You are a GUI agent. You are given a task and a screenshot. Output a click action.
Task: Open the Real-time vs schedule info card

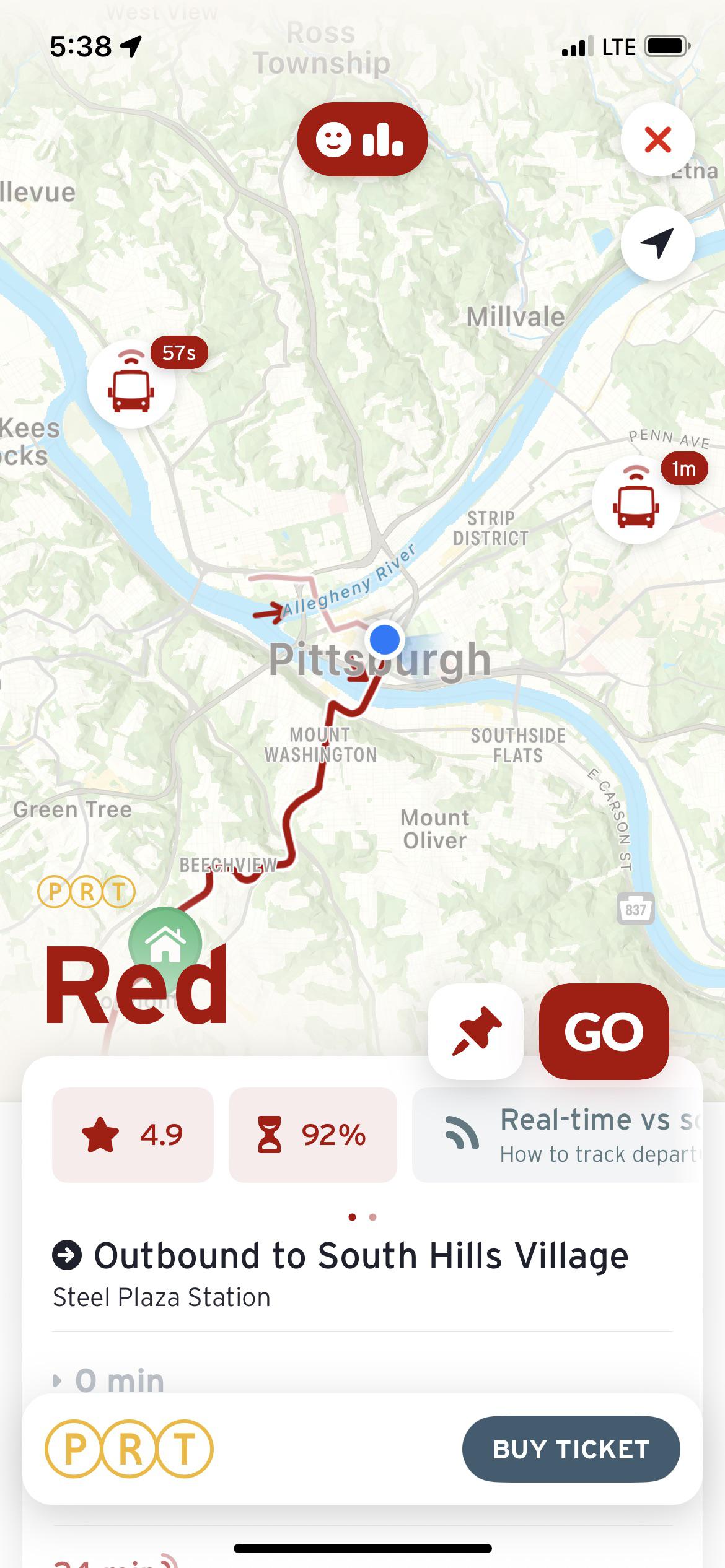coord(558,1135)
